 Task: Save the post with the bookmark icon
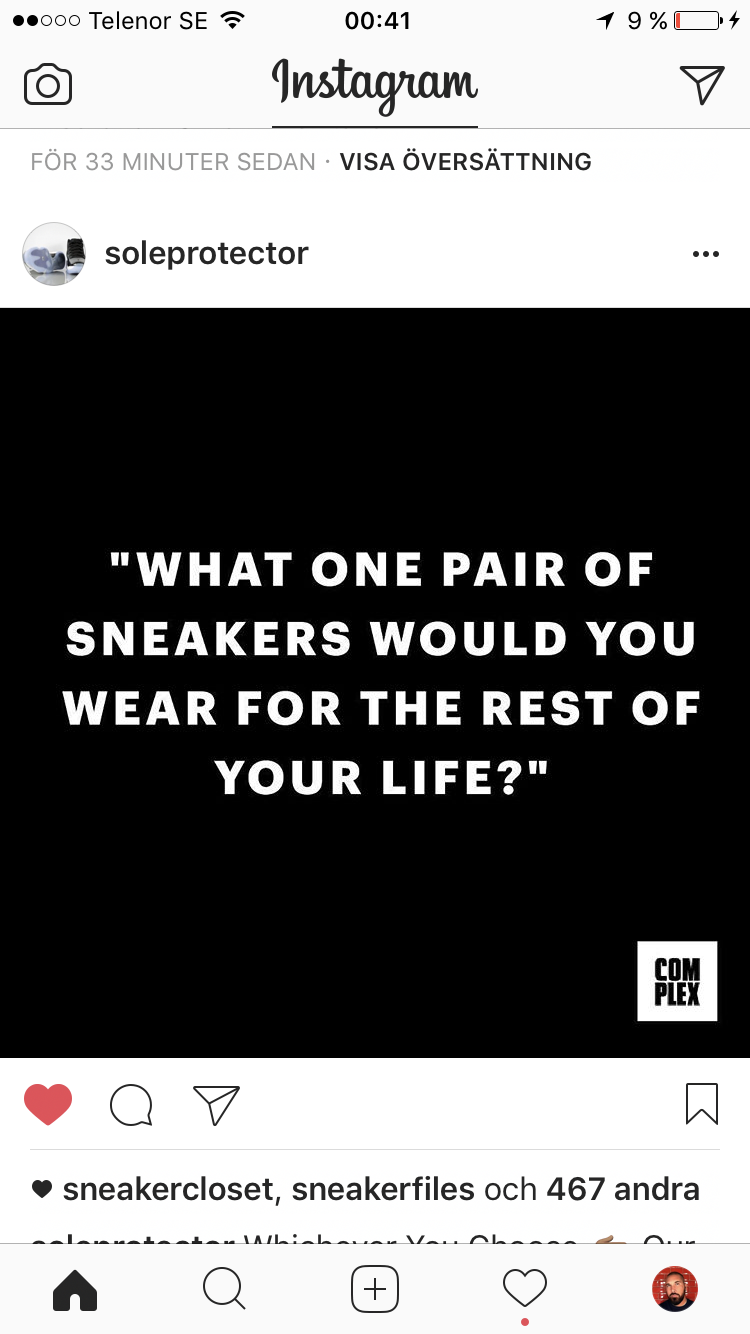tap(702, 1104)
